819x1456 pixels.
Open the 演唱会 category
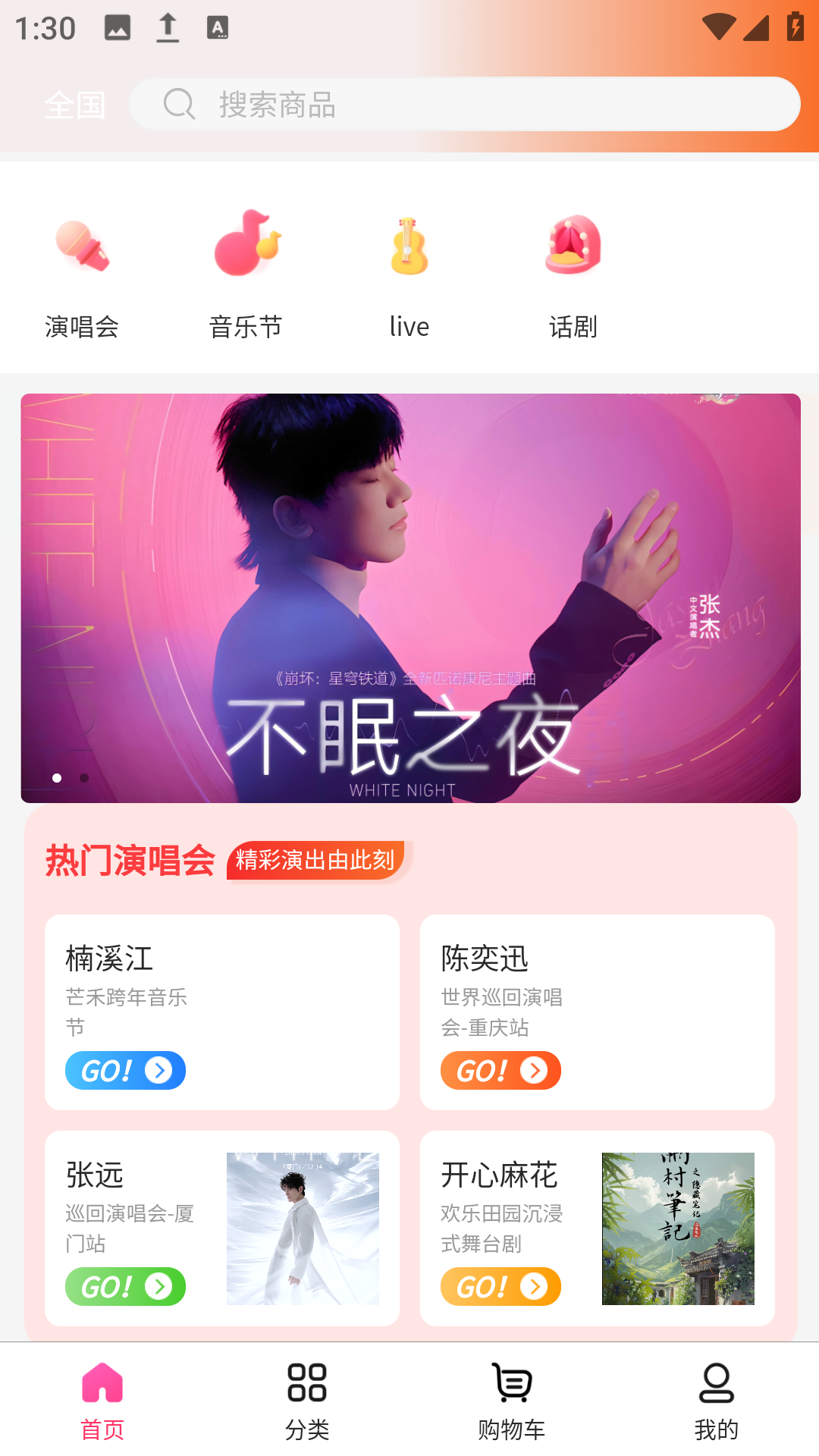click(82, 275)
